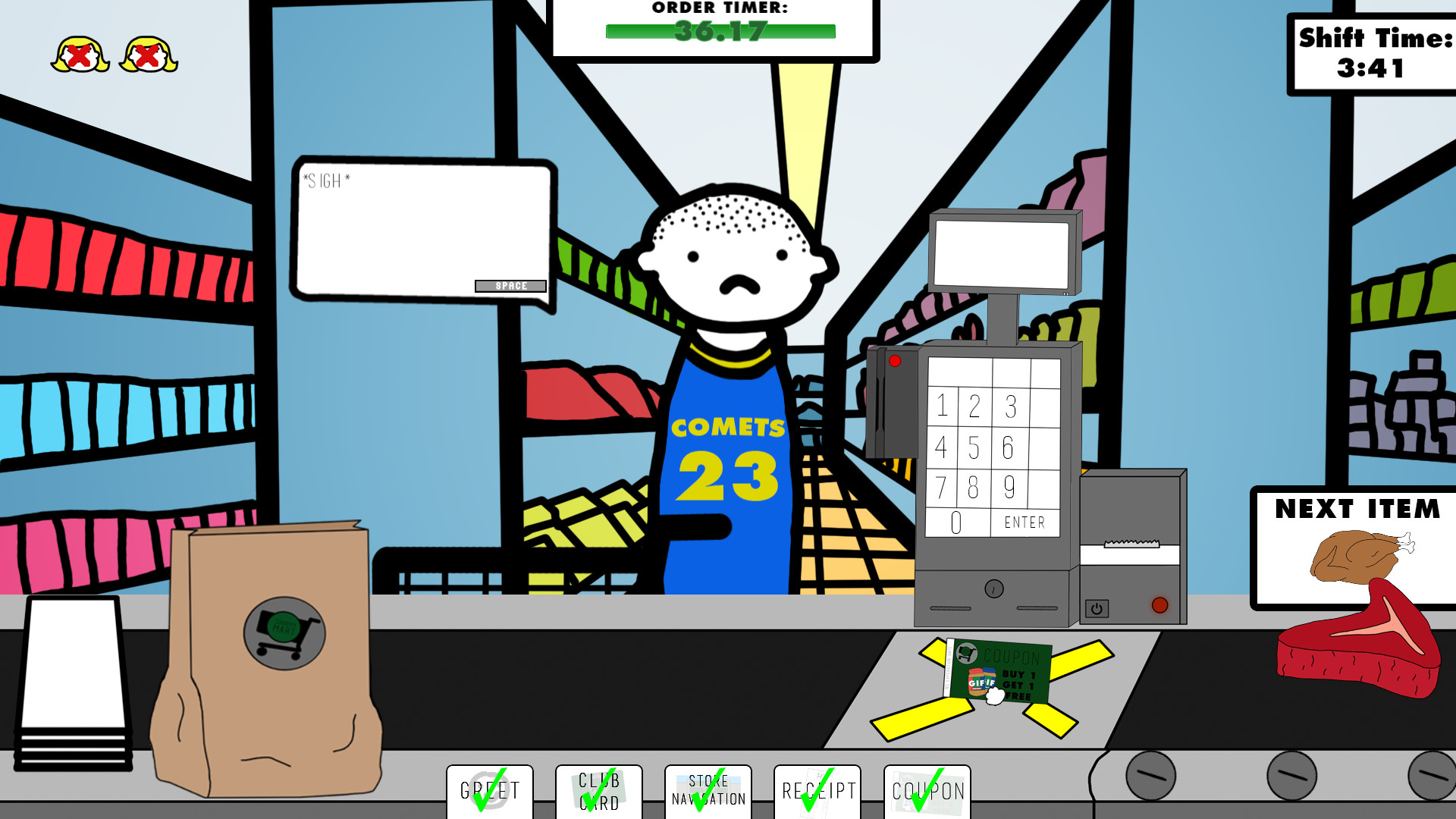Tap the SPACE button in the speech bubble
1456x819 pixels.
pos(510,286)
